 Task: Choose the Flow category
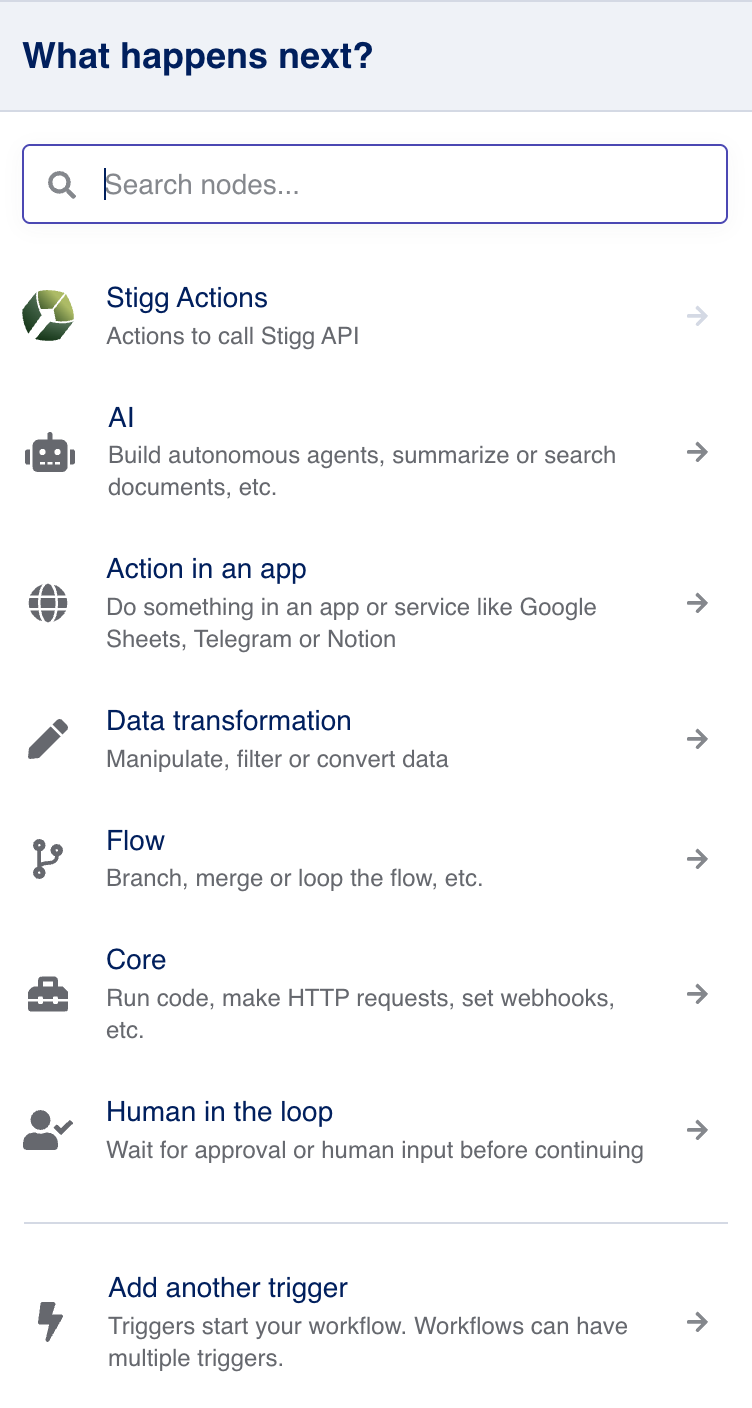136,841
